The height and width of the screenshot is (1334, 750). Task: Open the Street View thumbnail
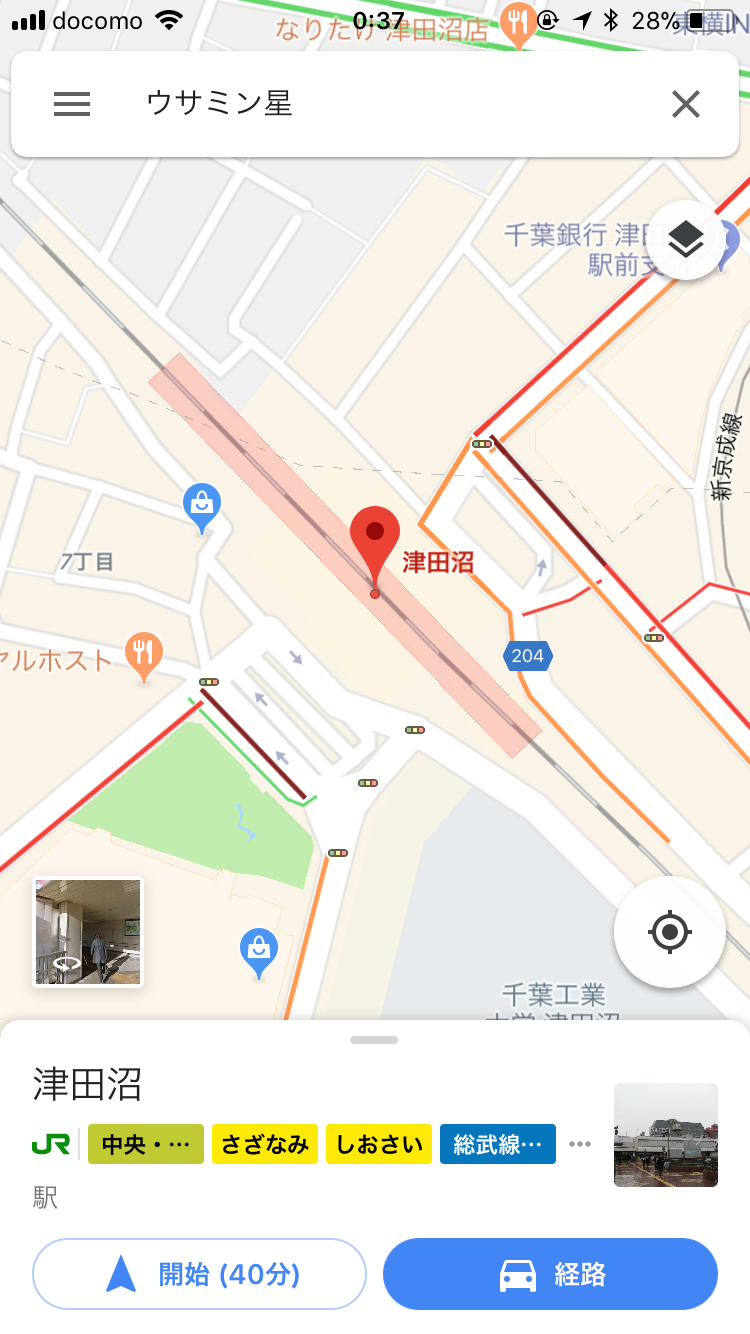click(88, 932)
